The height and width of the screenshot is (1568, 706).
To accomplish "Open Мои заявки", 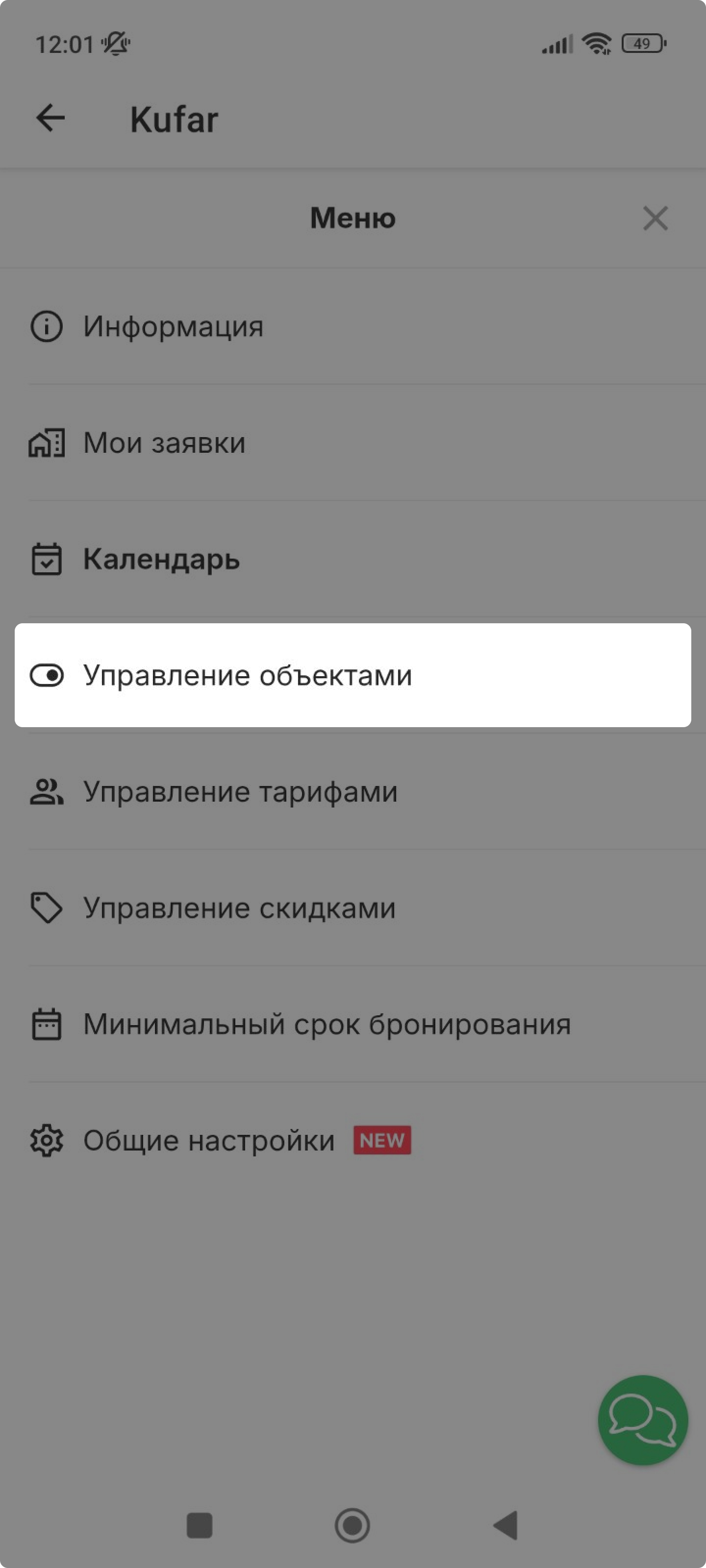I will [353, 442].
